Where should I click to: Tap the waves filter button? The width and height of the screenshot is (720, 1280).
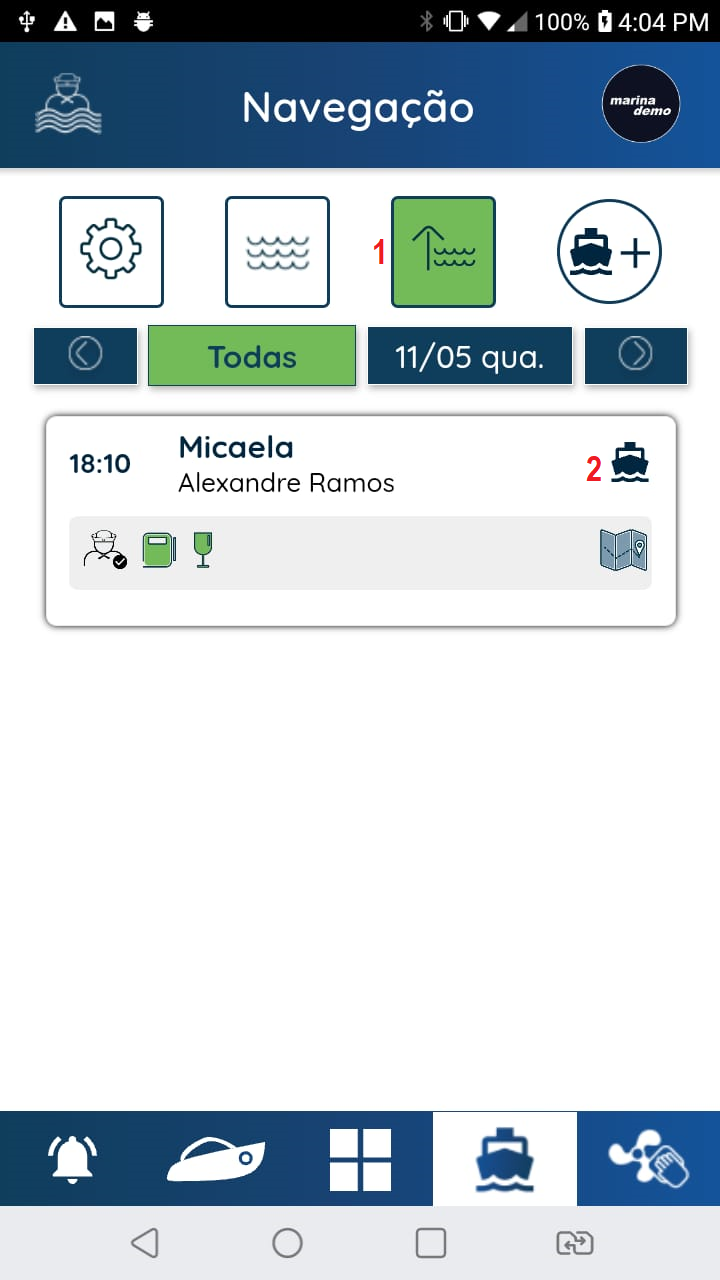277,251
